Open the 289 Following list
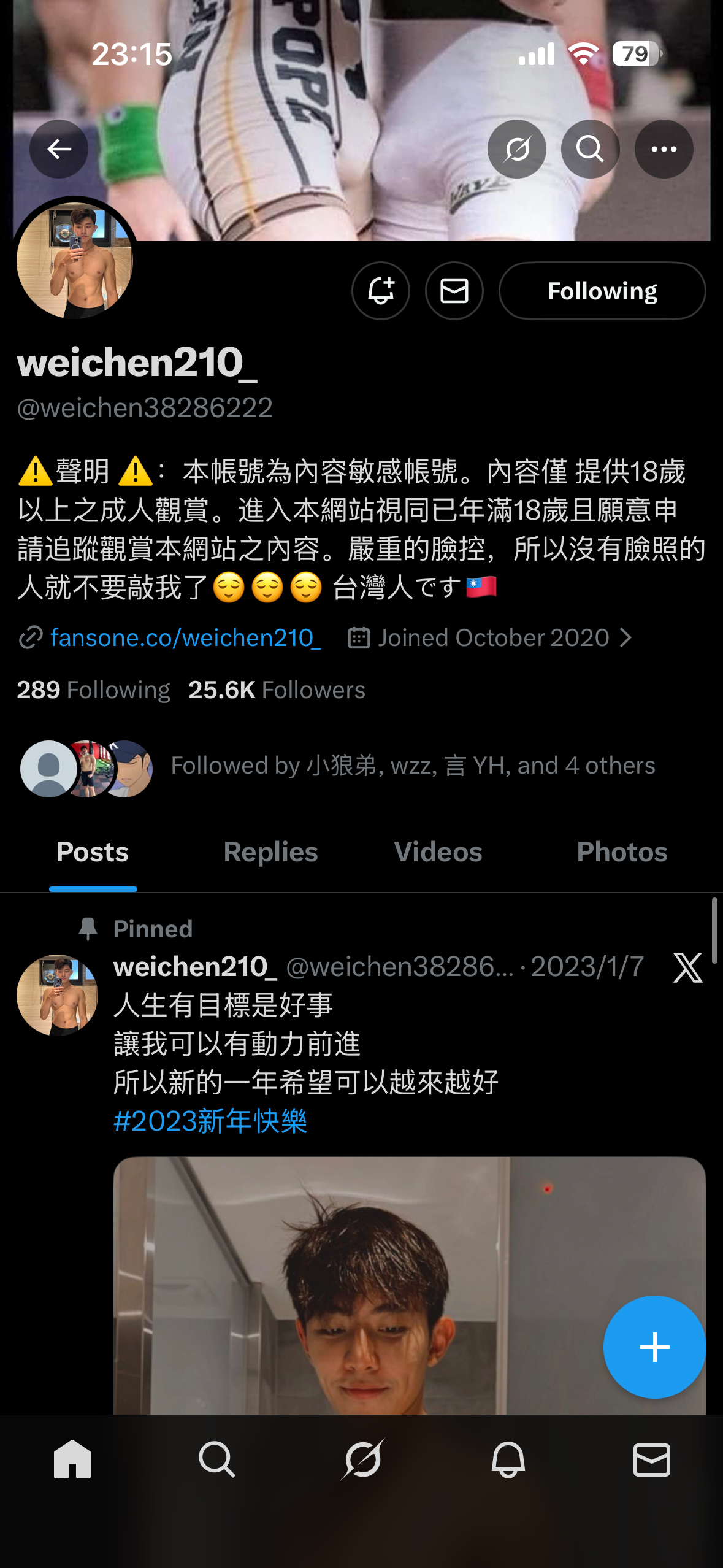The width and height of the screenshot is (723, 1568). (93, 690)
